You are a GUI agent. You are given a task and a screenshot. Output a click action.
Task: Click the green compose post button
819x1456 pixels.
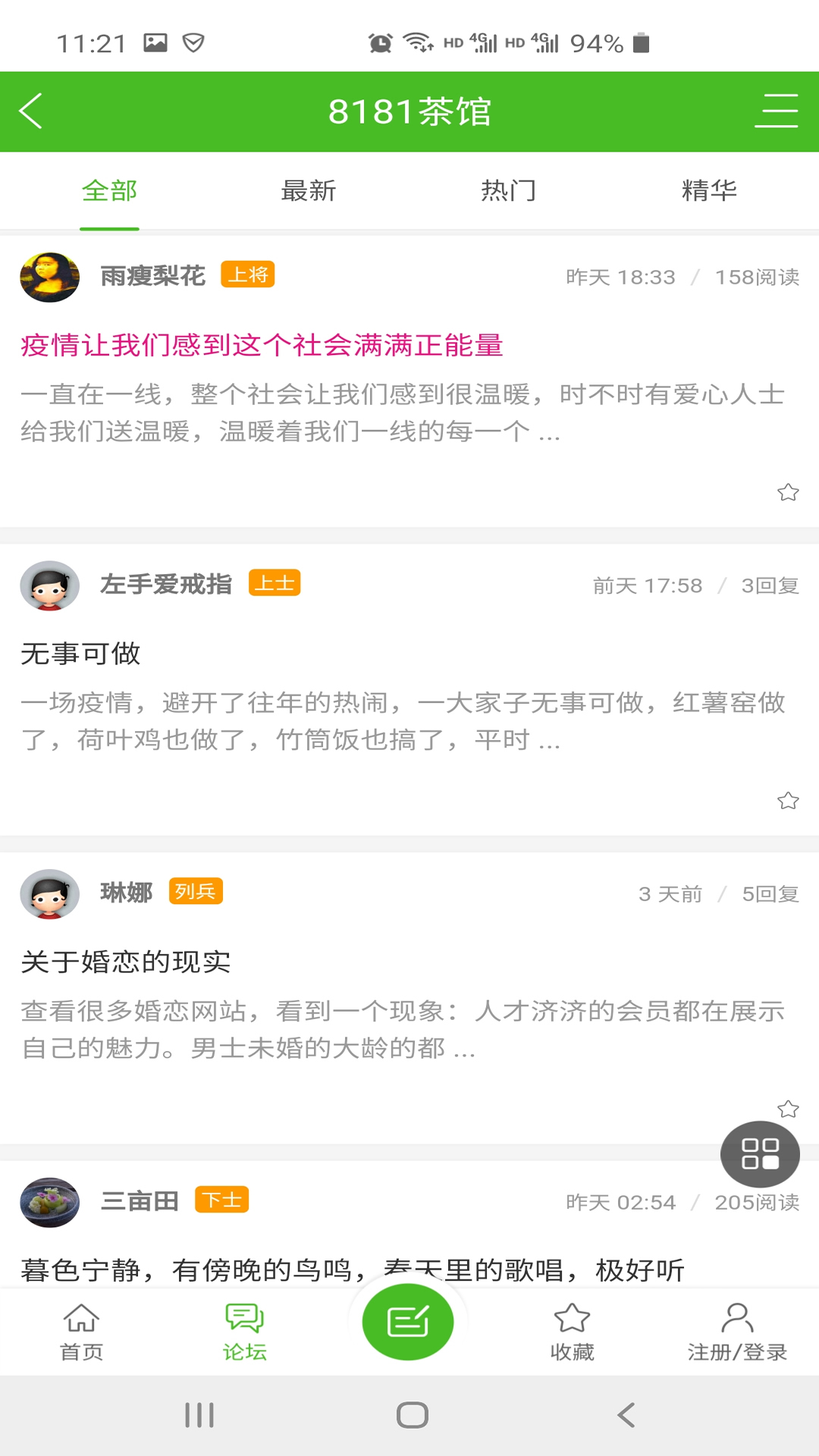coord(408,1321)
